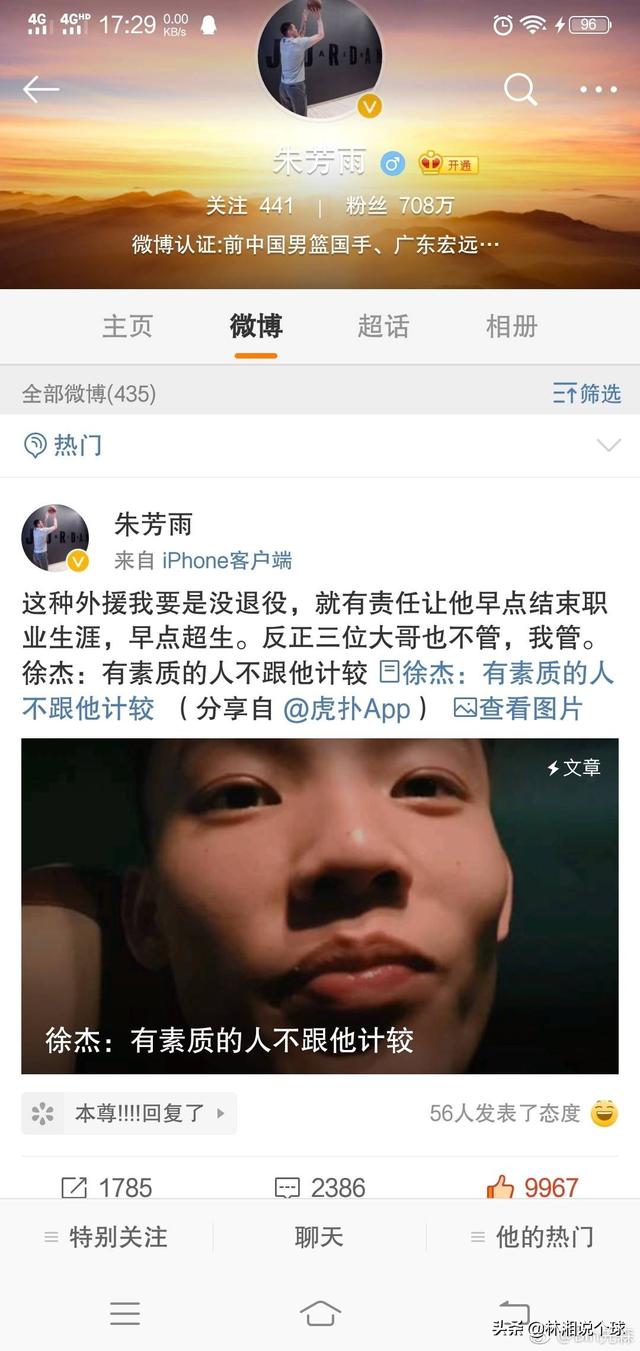Tap the 查看图片 link
Image resolution: width=640 pixels, height=1351 pixels.
click(518, 709)
